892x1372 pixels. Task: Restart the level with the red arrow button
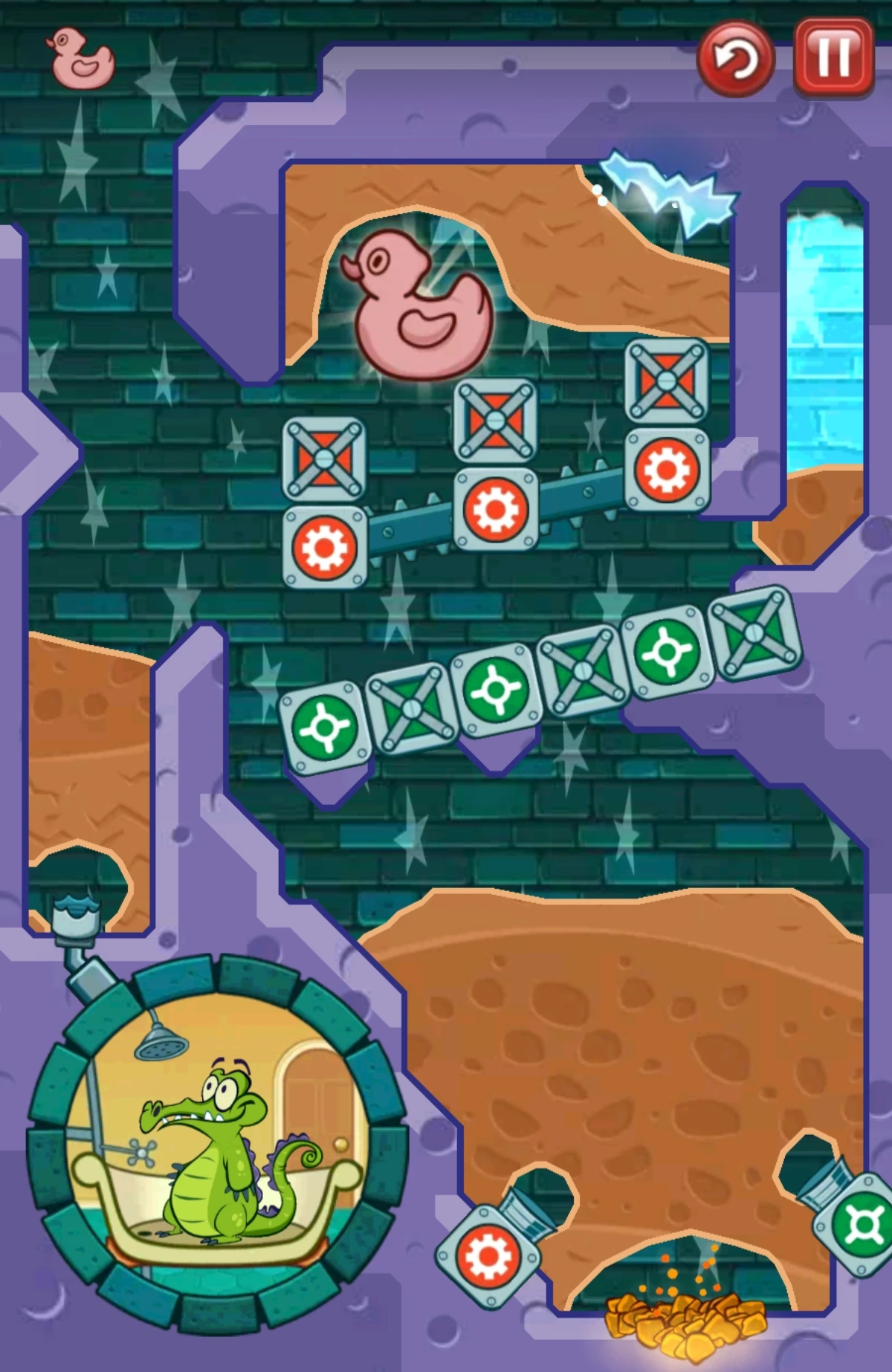tap(734, 59)
